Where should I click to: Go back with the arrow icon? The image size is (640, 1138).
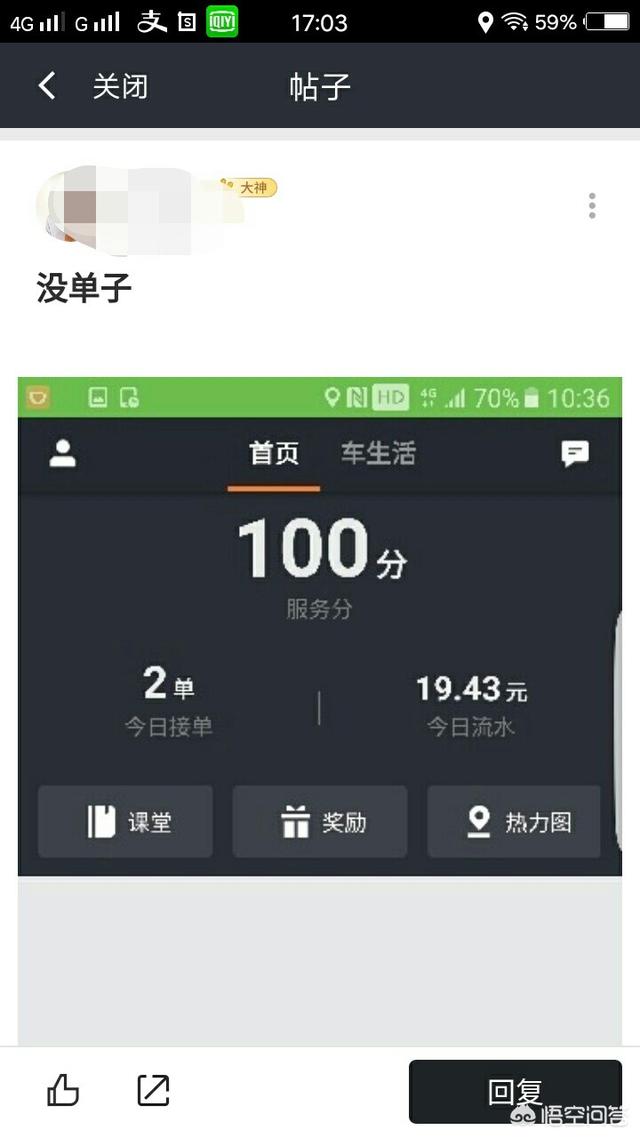[46, 86]
